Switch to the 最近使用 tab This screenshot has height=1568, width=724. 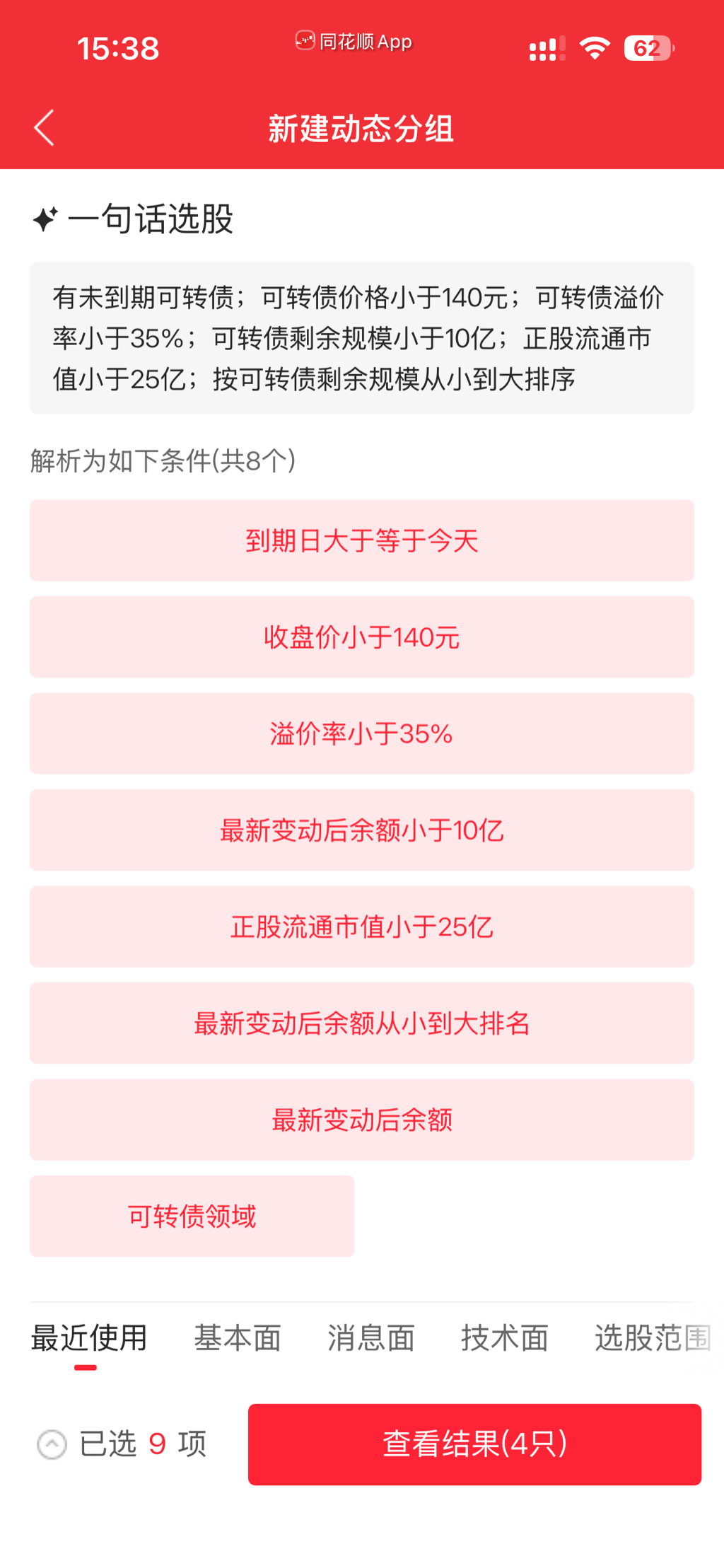(89, 1338)
